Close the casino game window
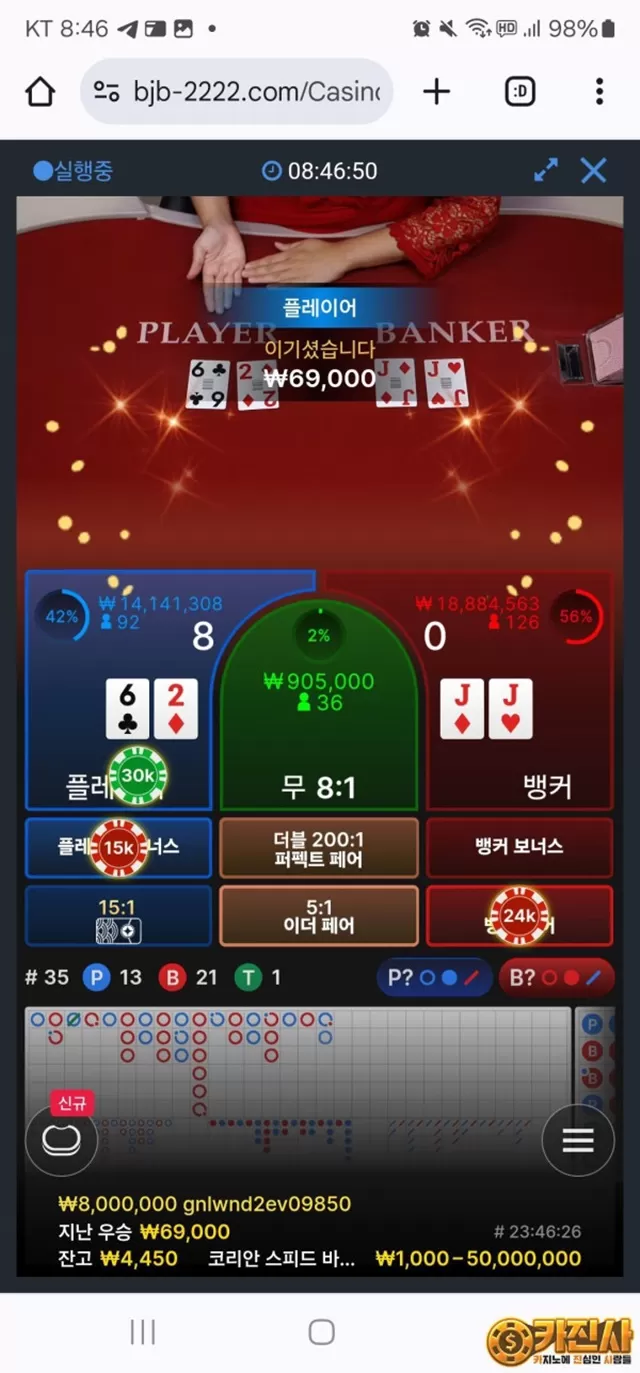640x1373 pixels. tap(594, 170)
